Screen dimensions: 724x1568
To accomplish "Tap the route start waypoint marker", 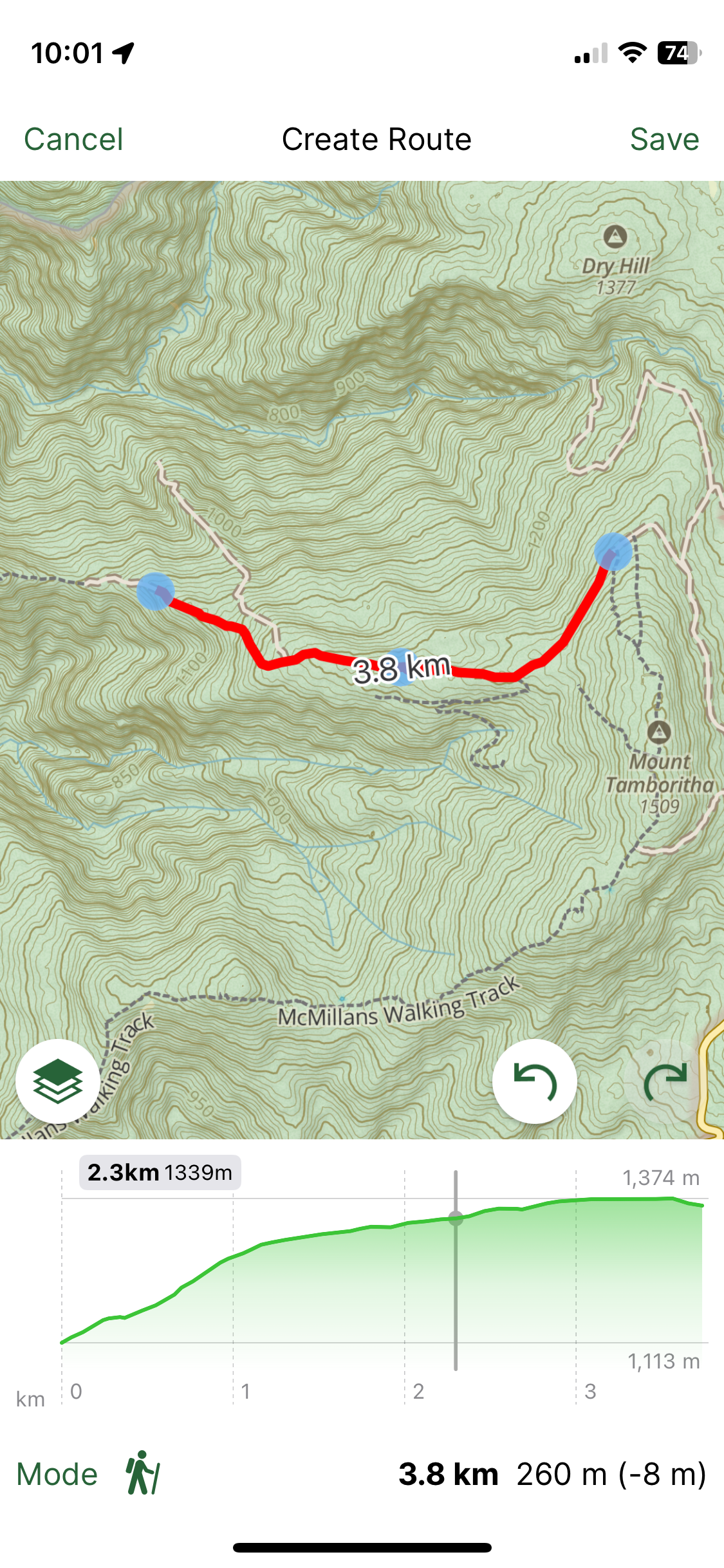I will coord(155,591).
